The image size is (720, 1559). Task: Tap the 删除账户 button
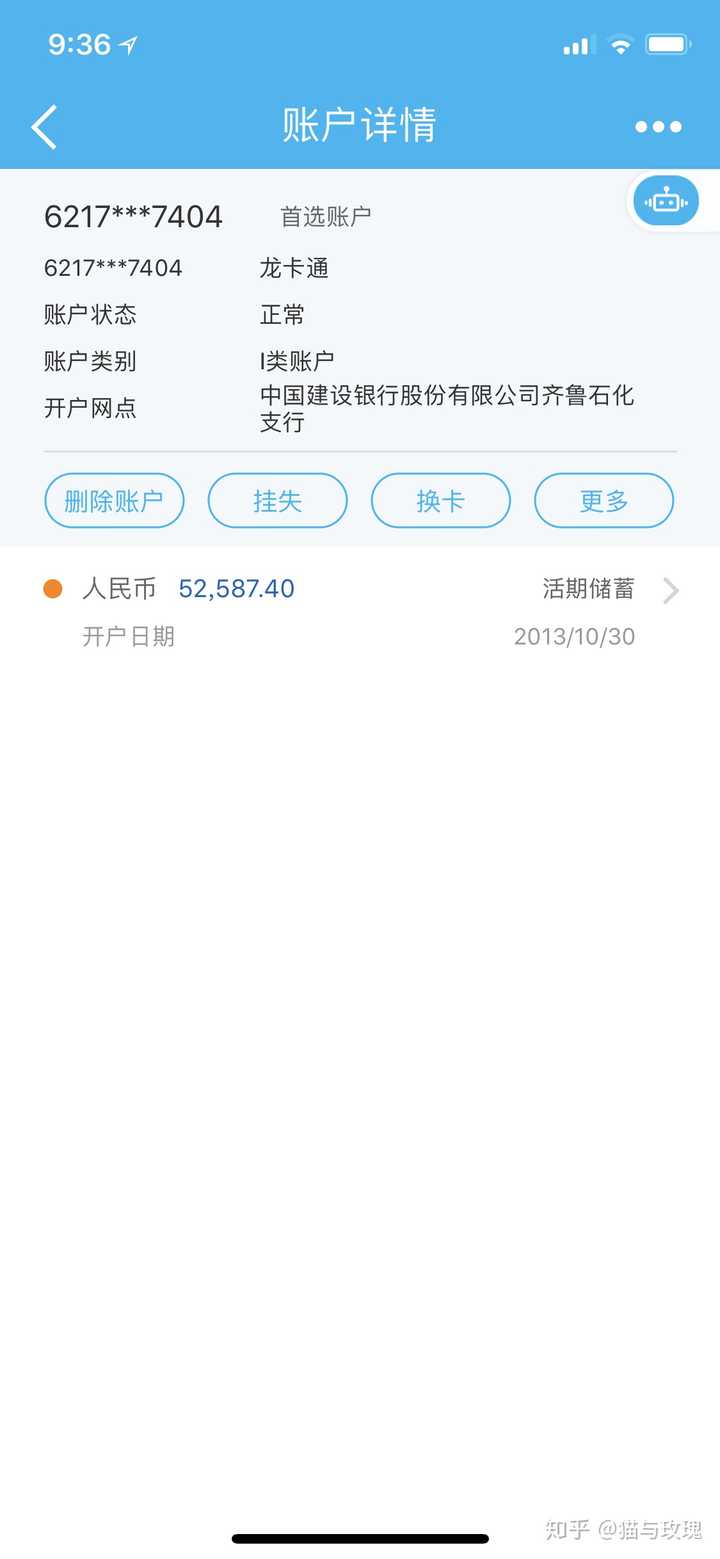tap(114, 501)
